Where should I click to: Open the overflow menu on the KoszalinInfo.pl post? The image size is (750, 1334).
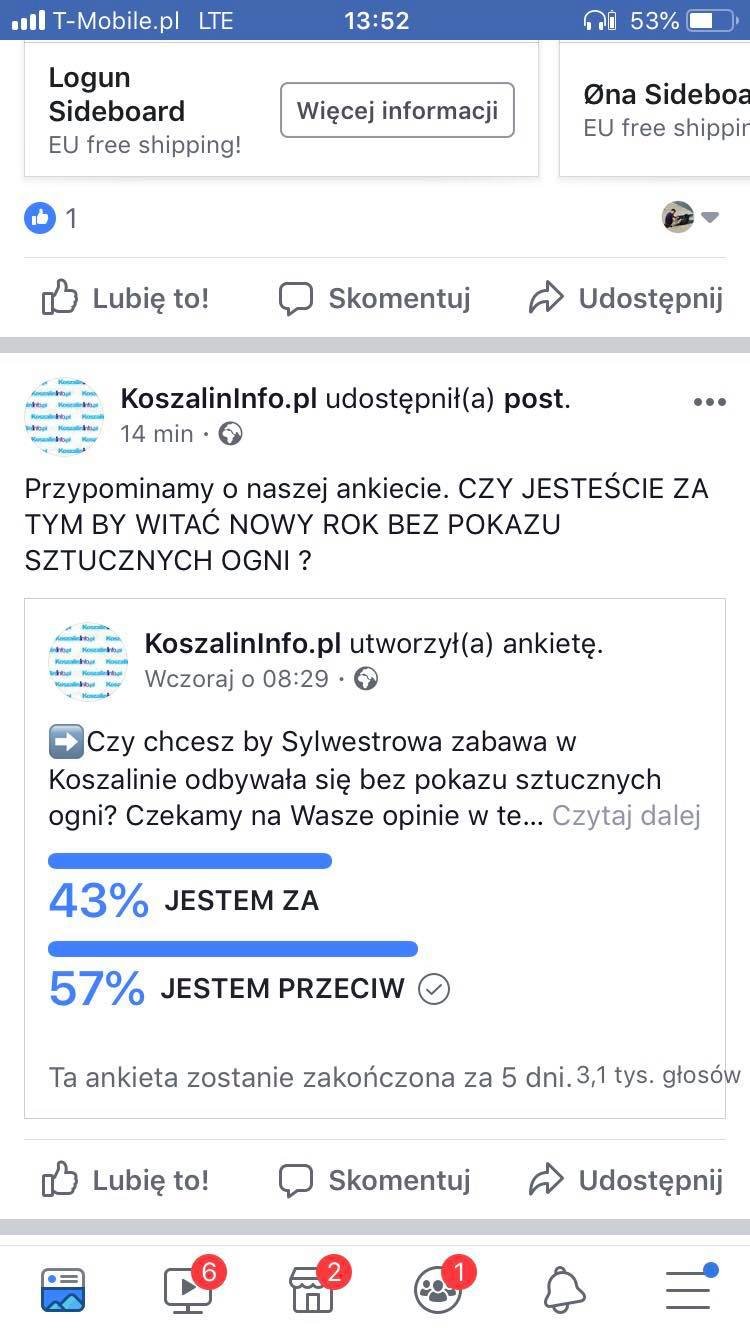(x=709, y=402)
